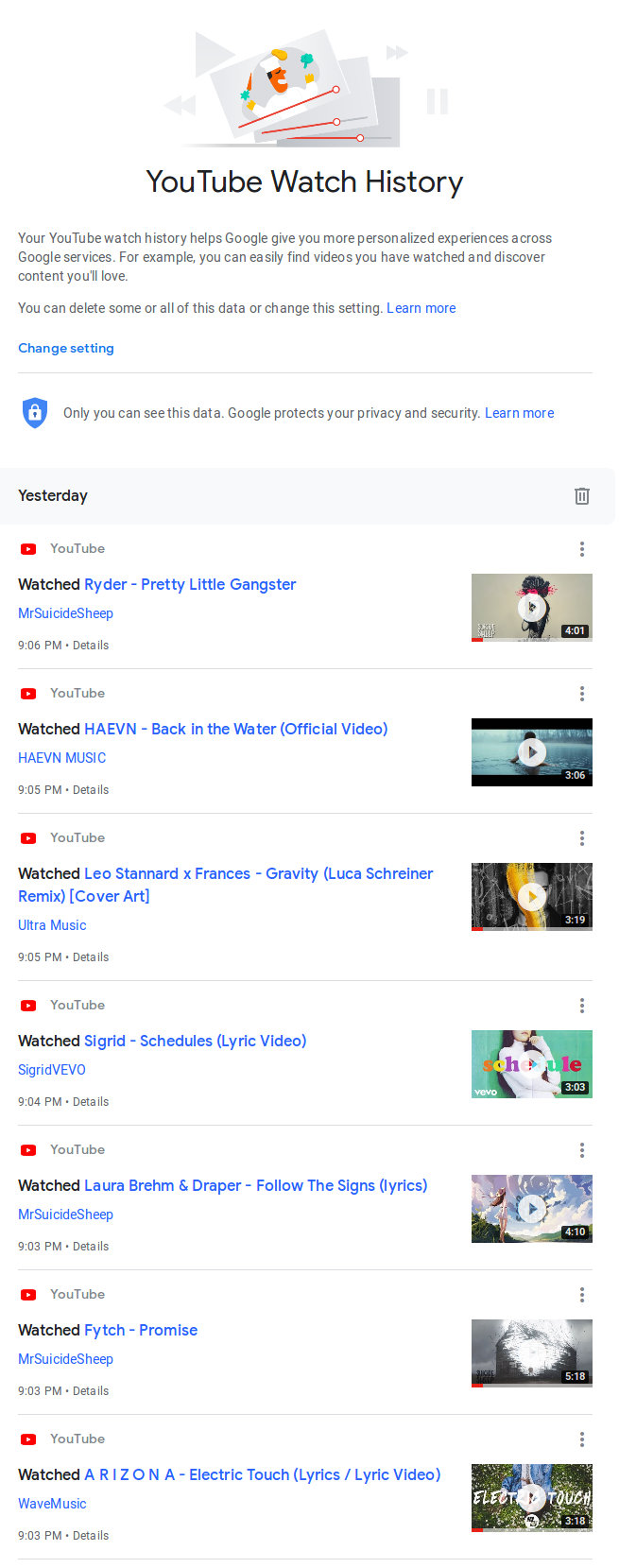Open HAEVN MUSIC channel link
Image resolution: width=619 pixels, height=1568 pixels.
[x=61, y=758]
